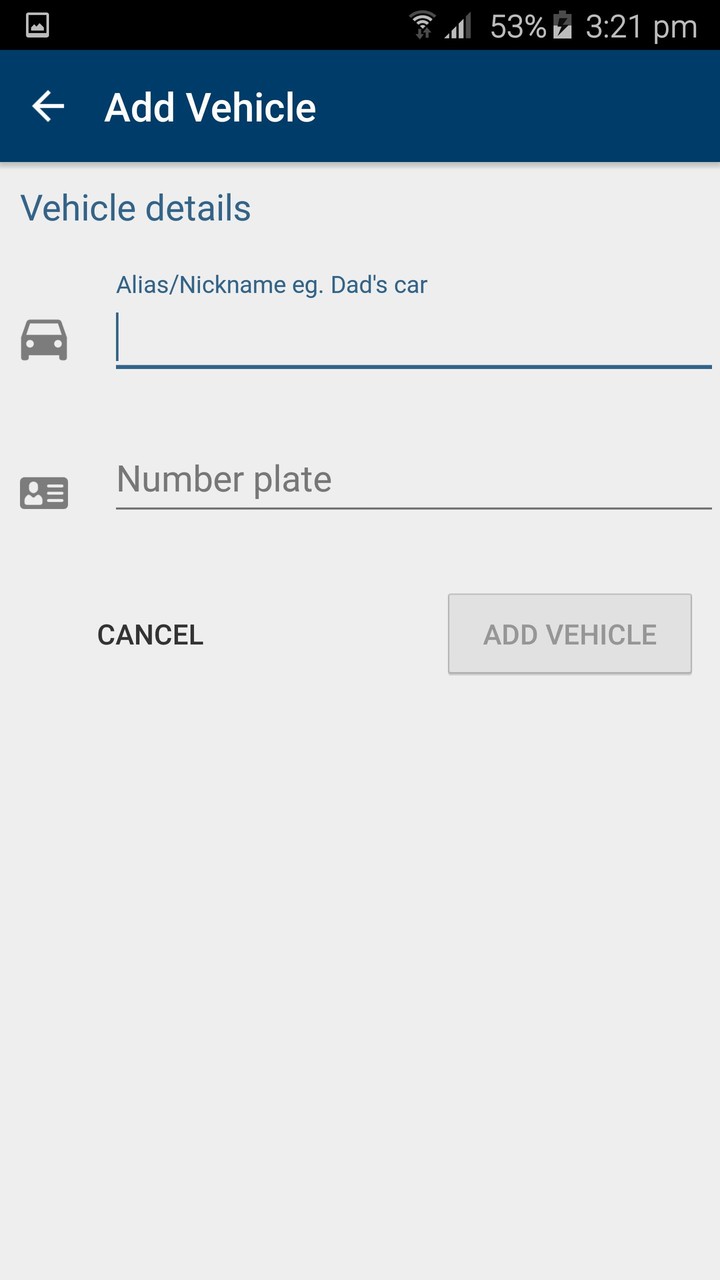Tap the Number plate input field
Screen dimensions: 720x1280
click(x=412, y=480)
